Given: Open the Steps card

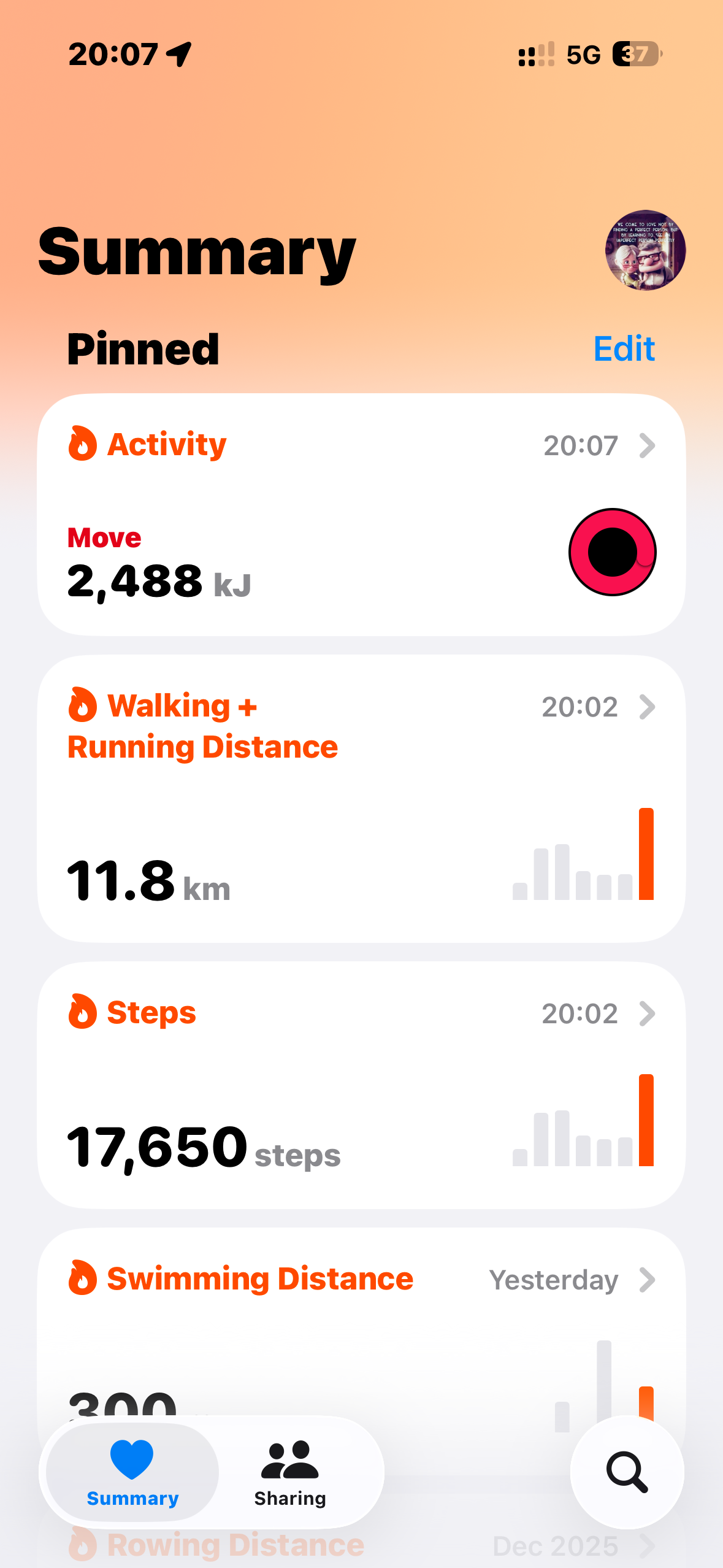Looking at the screenshot, I should (x=361, y=1085).
